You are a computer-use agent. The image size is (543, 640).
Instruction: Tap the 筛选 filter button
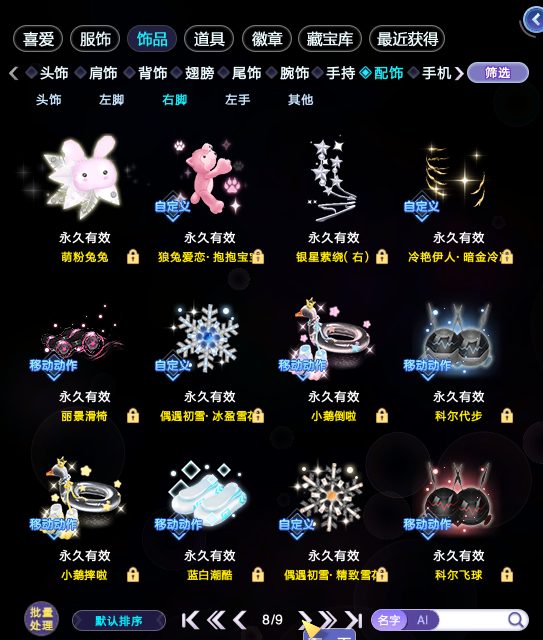(498, 73)
